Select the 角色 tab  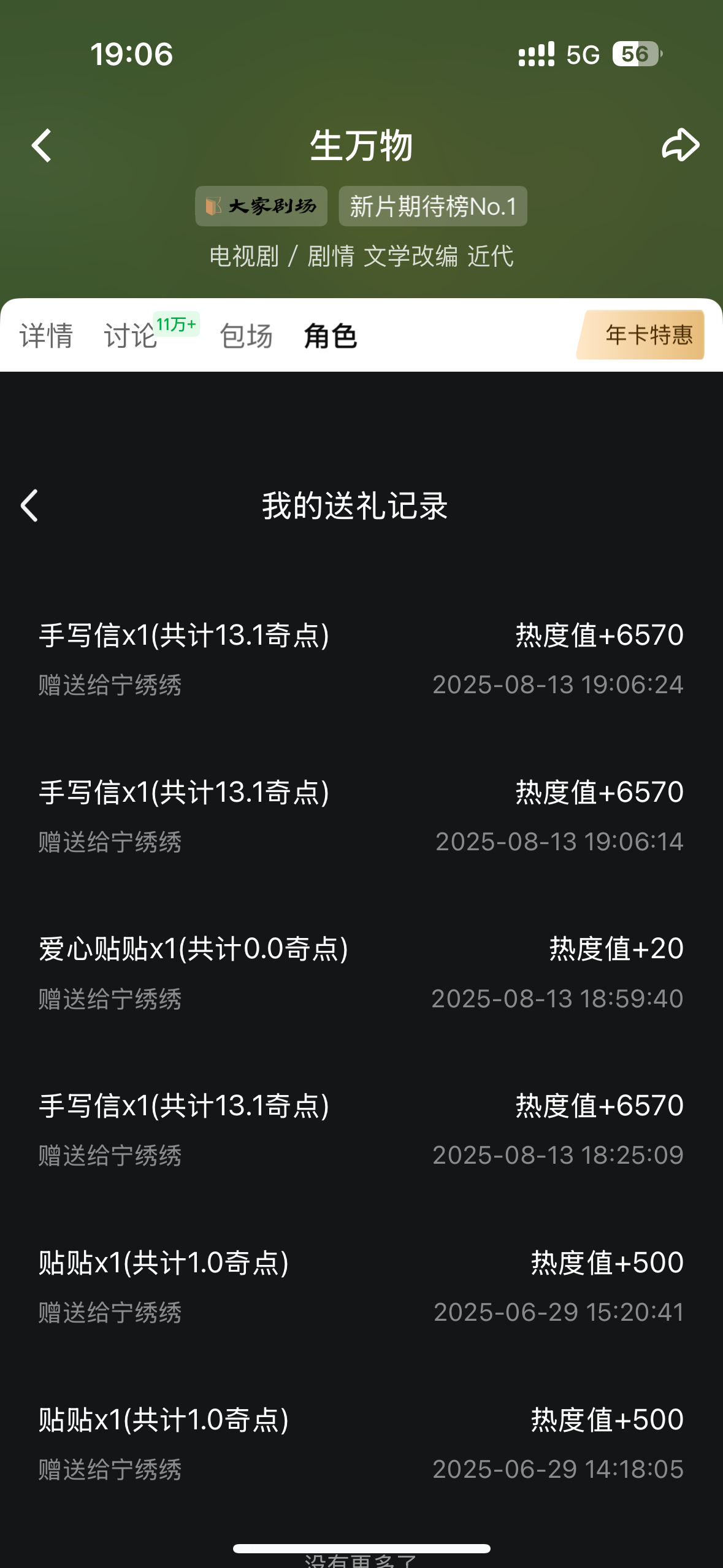point(331,336)
